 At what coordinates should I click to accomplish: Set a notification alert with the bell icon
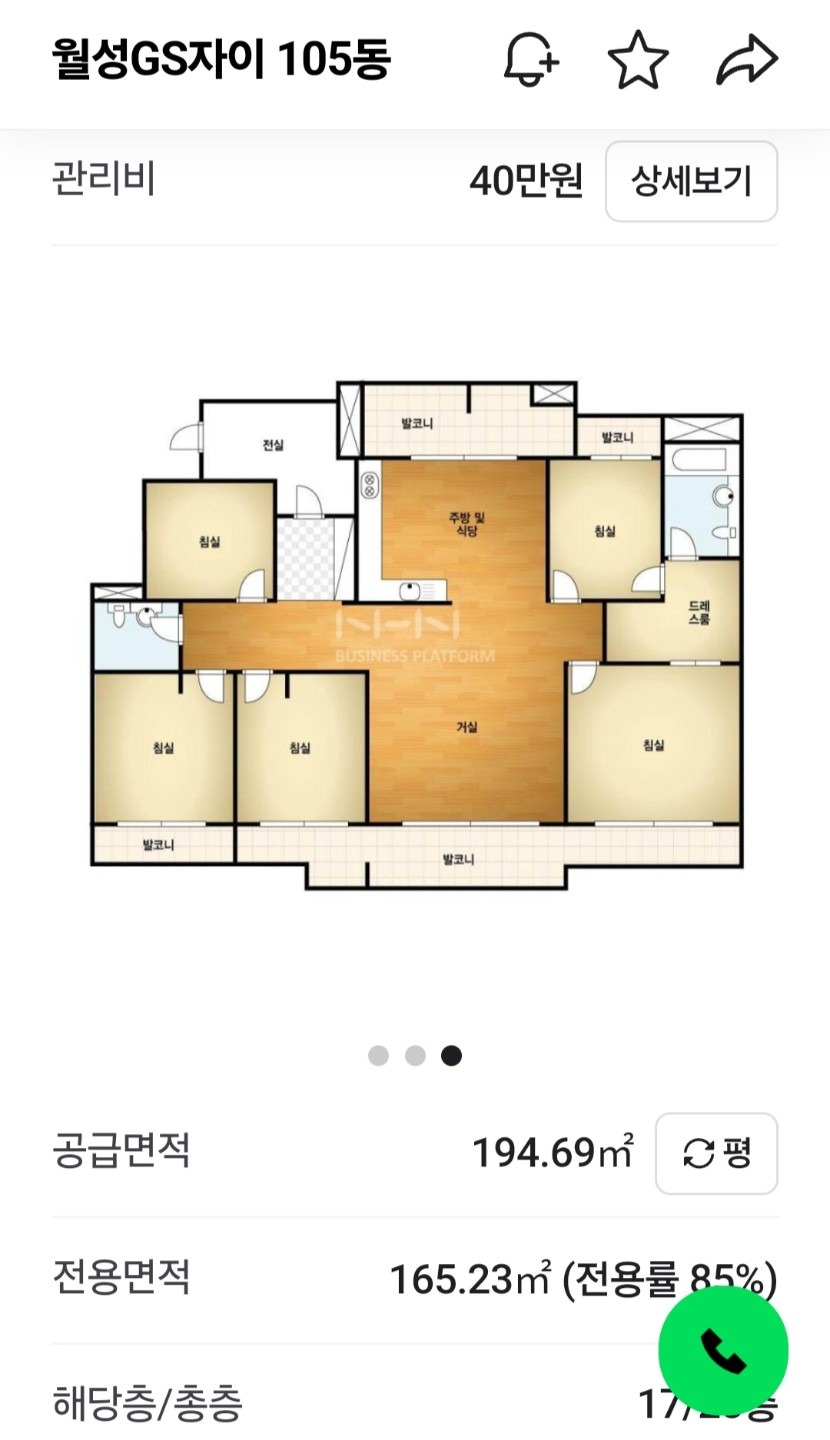point(530,60)
